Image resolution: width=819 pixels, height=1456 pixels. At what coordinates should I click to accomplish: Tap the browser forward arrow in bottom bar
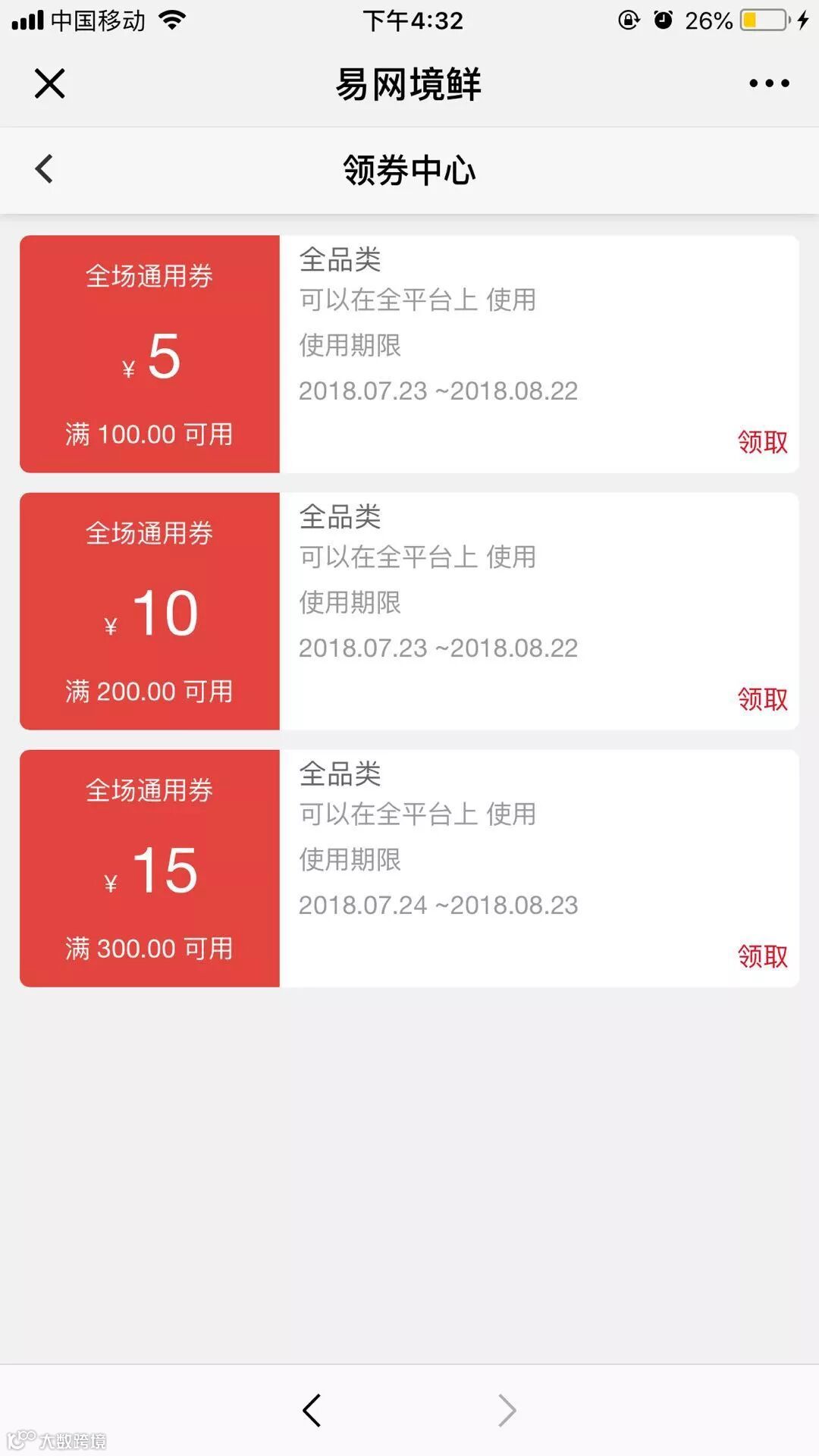(507, 1410)
